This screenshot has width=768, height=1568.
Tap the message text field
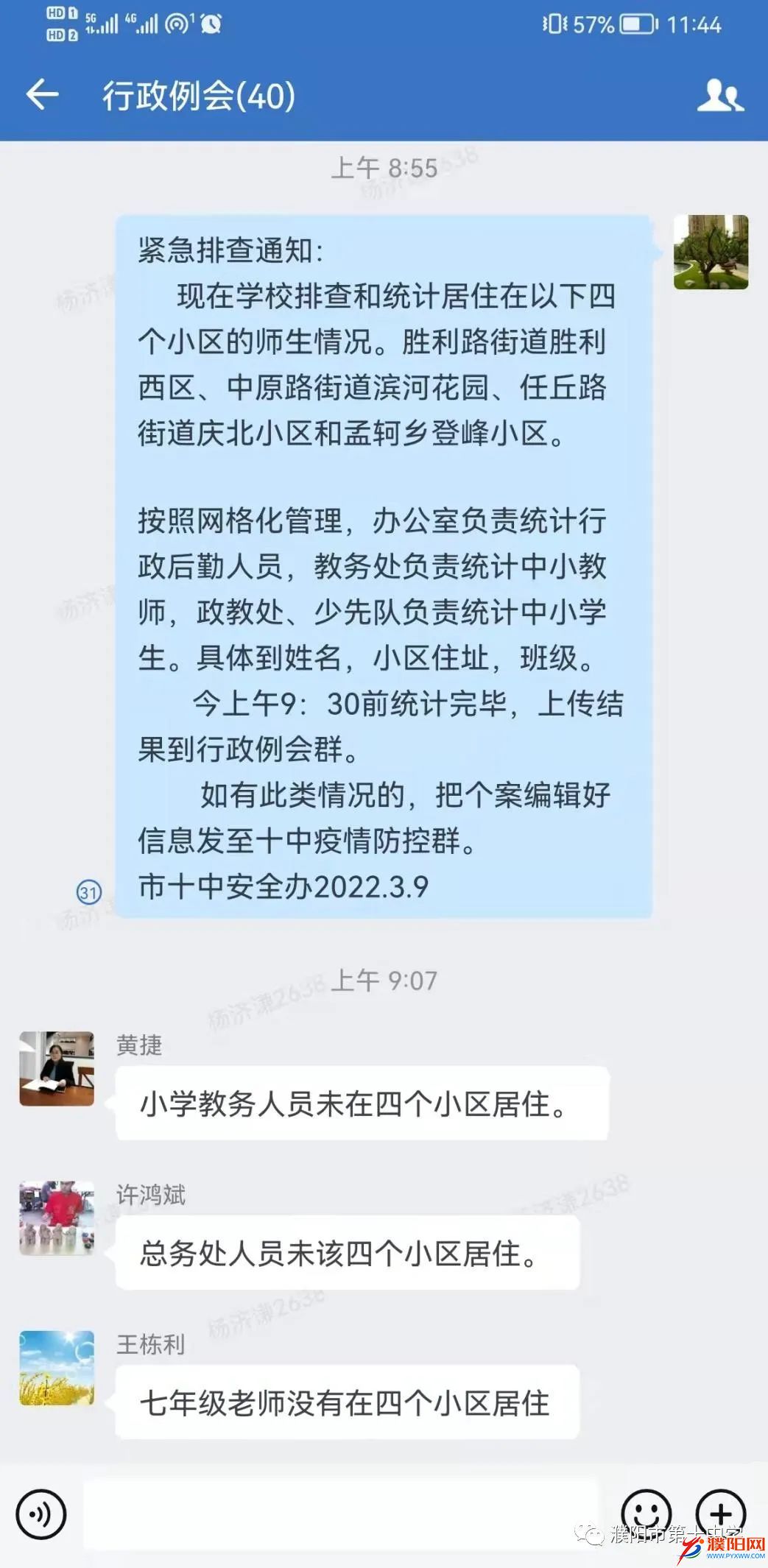(x=342, y=1514)
